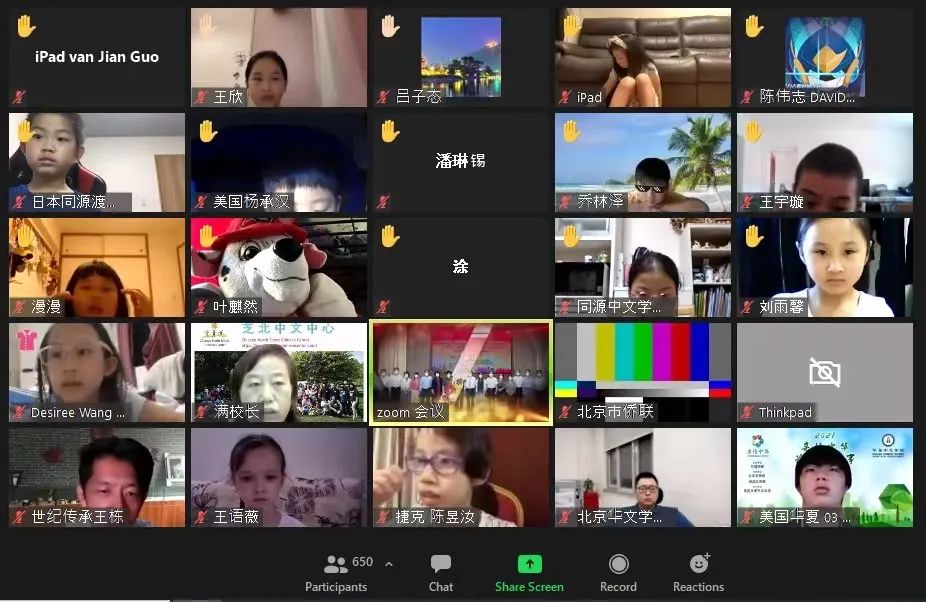Select 吕子志's video tile
Viewport: 926px width, 602px height.
pos(461,57)
